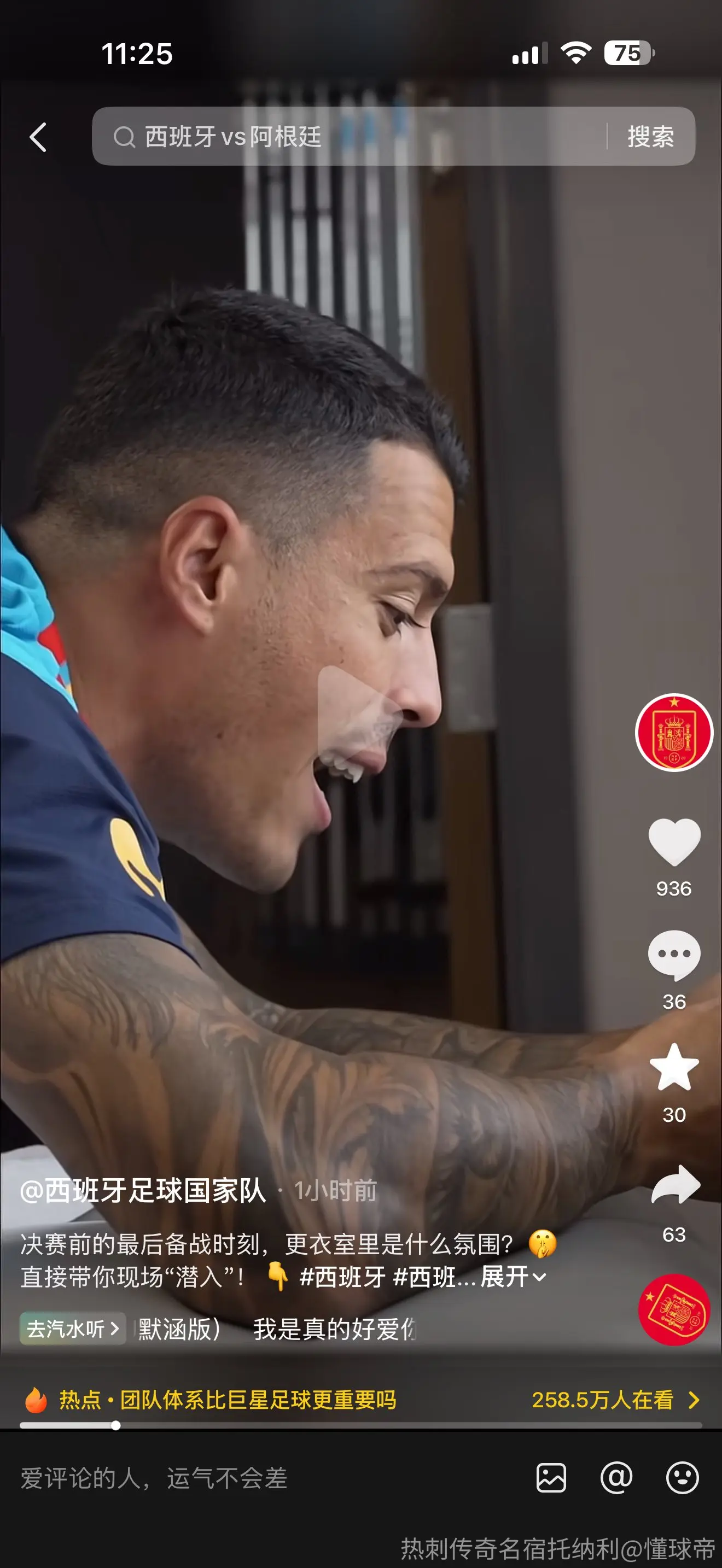
Task: Attach an image to the comment
Action: pos(551,1477)
